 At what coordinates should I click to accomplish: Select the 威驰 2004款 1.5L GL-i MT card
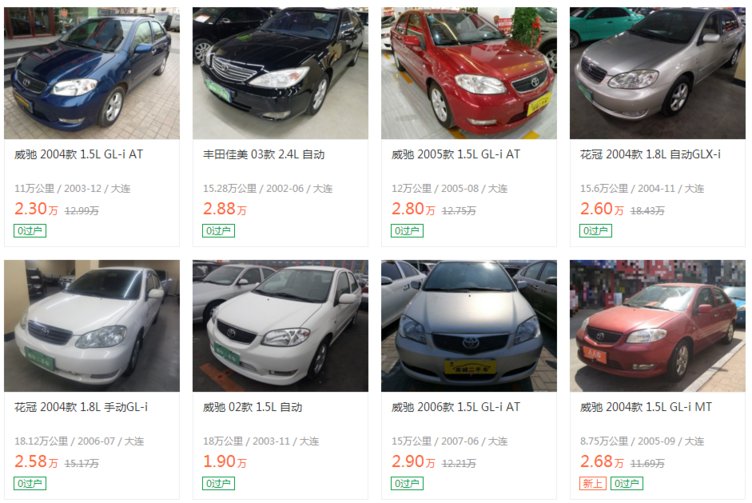click(648, 408)
